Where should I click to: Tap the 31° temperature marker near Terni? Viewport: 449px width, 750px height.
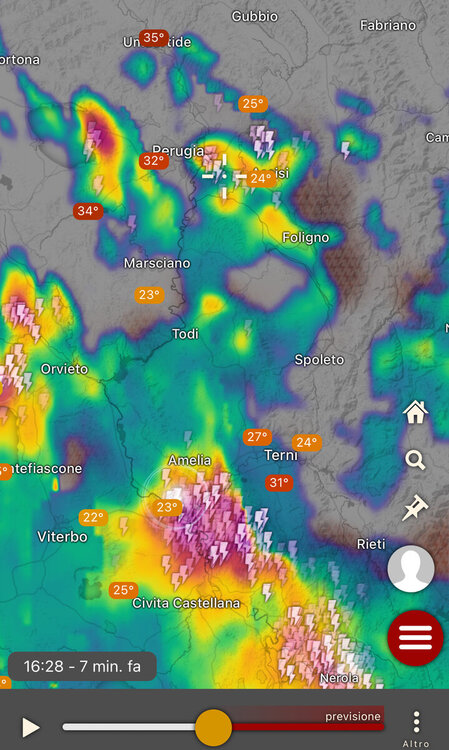coord(279,483)
